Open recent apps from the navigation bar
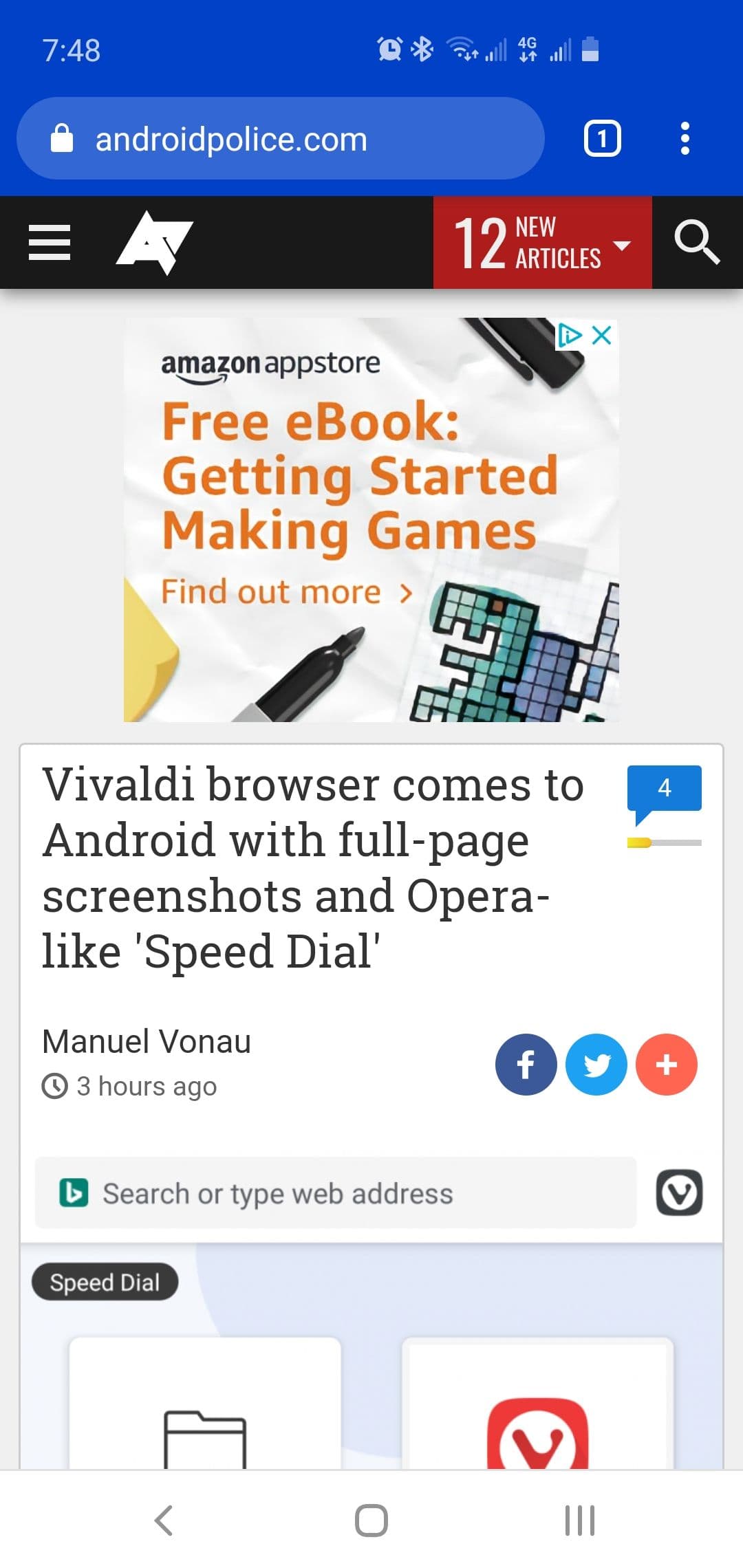This screenshot has width=743, height=1568. pos(579,1520)
